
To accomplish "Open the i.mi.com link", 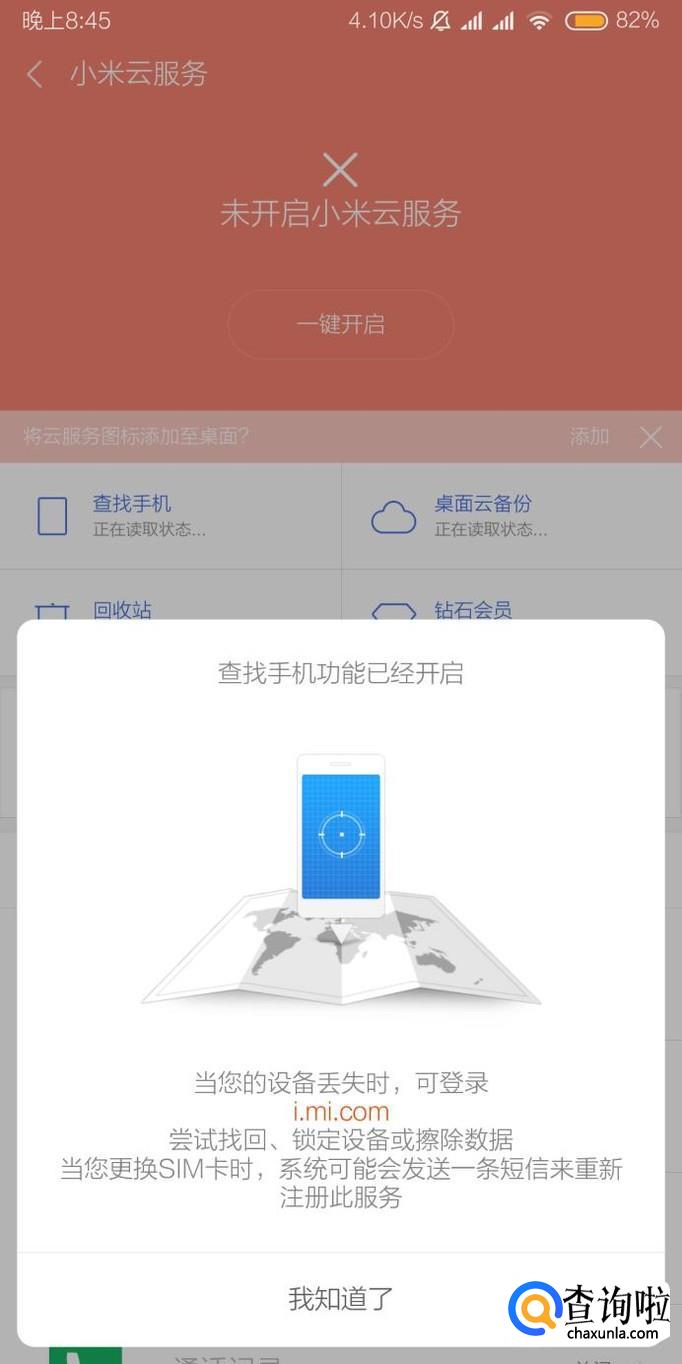I will pos(340,1111).
